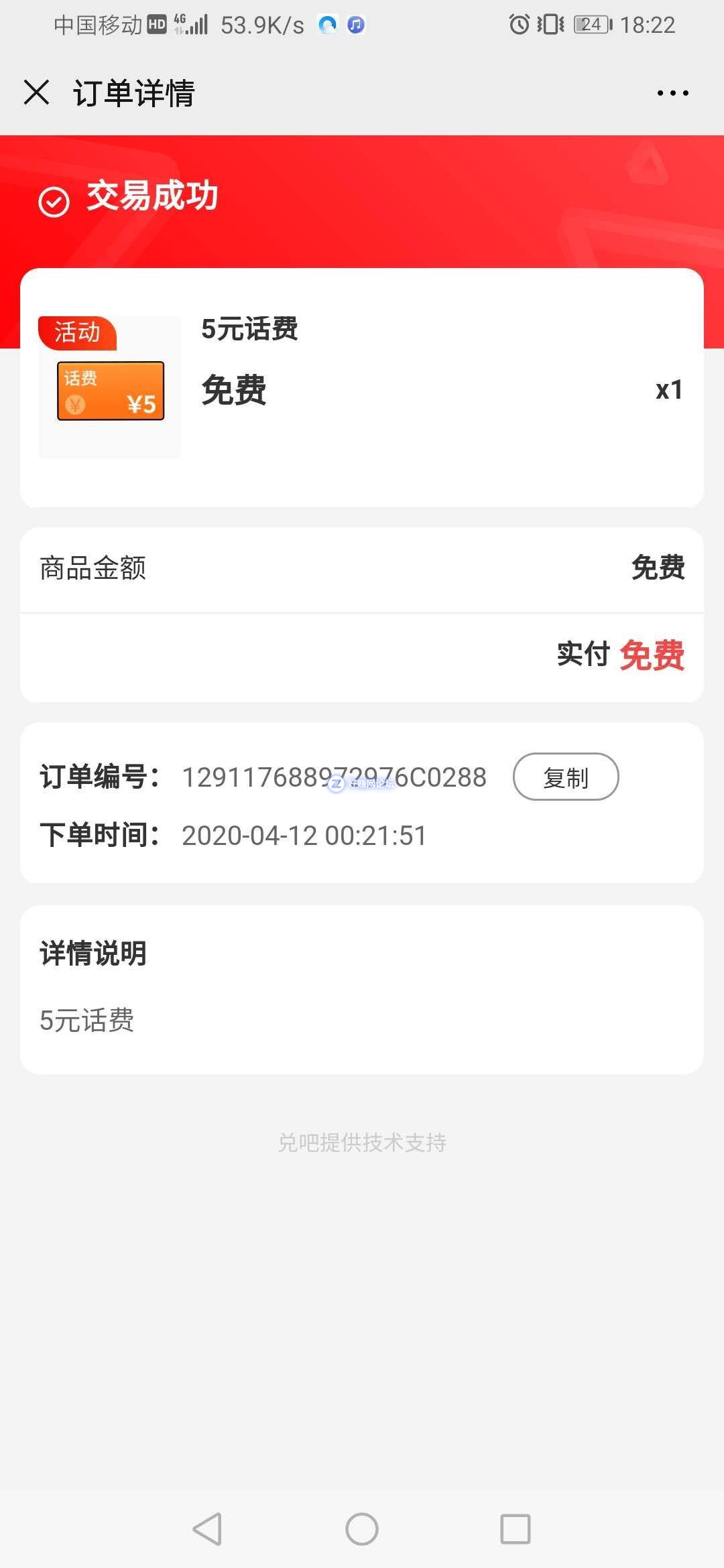This screenshot has width=724, height=1568.
Task: Tap the 复制 button to copy order number
Action: (566, 777)
